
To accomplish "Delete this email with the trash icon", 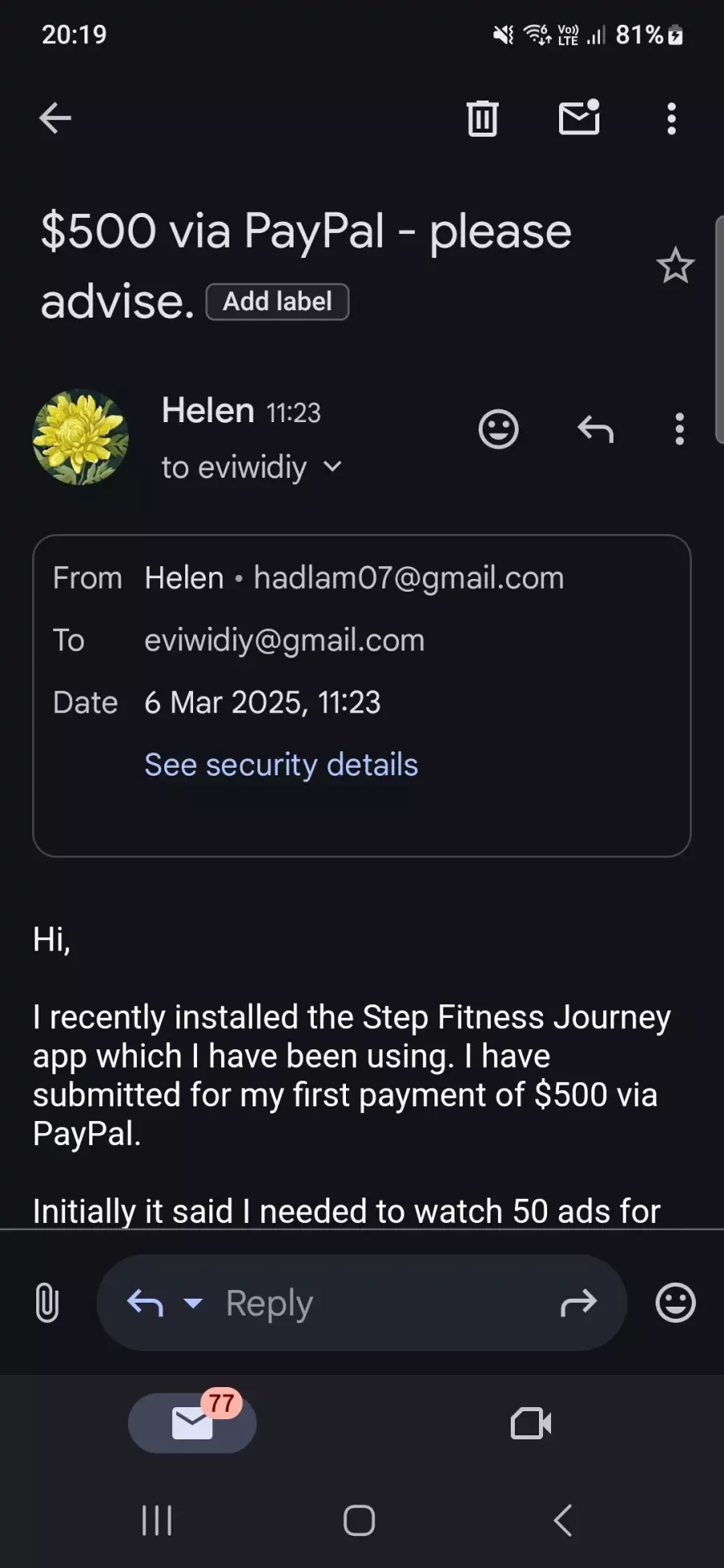I will (x=483, y=118).
